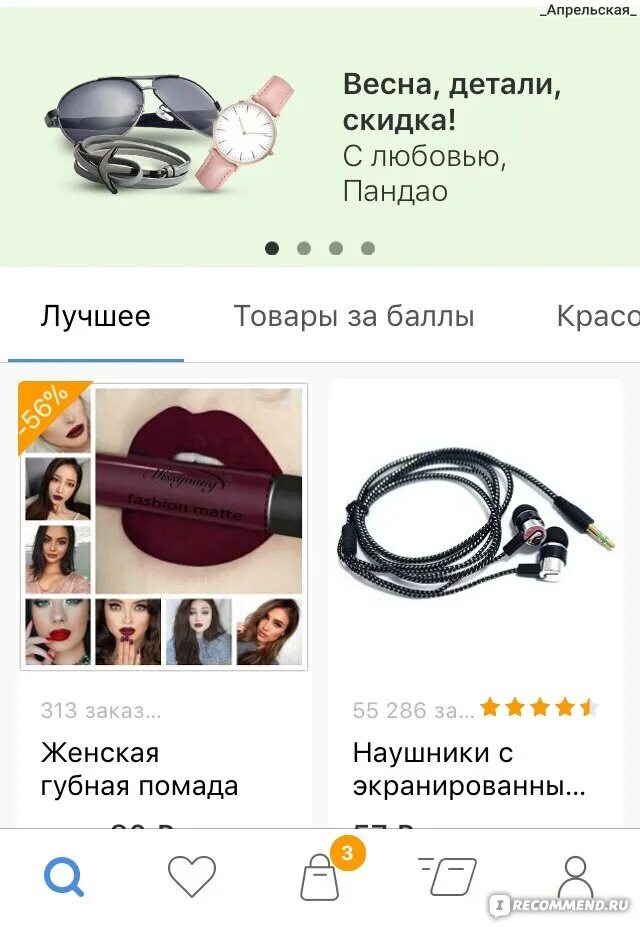The width and height of the screenshot is (640, 927).
Task: Switch to the Товары за баллы tab
Action: [x=354, y=317]
